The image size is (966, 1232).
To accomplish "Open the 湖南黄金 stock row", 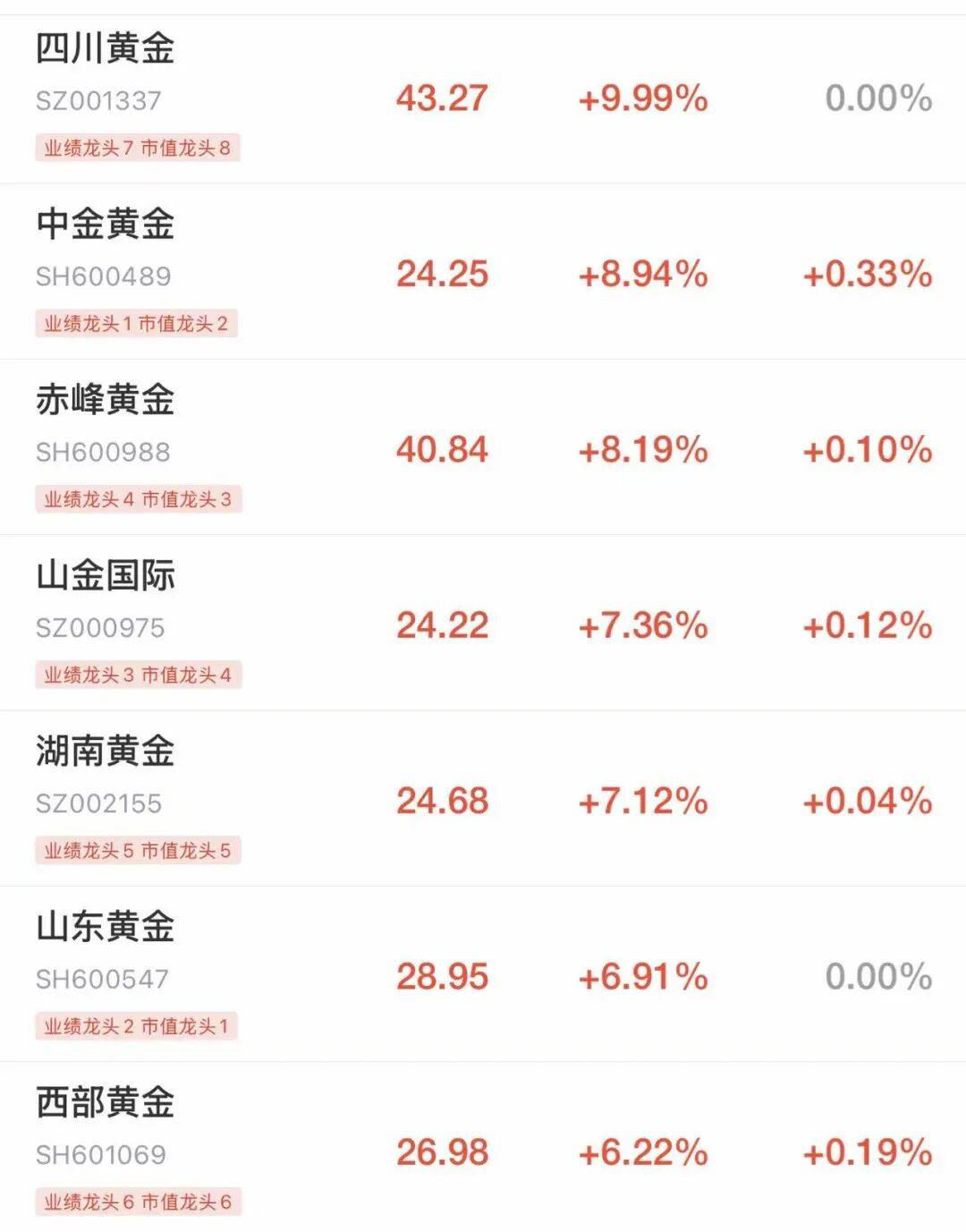I will 483,799.
